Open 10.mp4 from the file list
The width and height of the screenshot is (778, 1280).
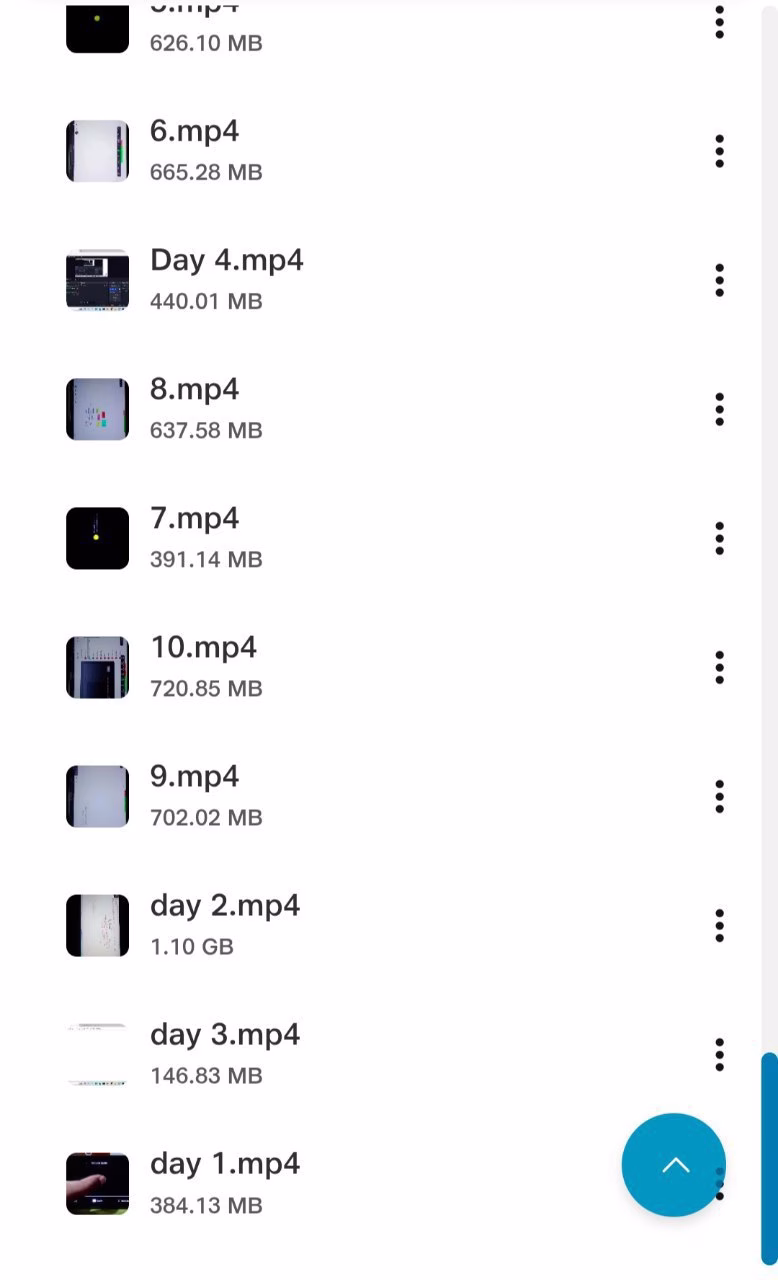(203, 666)
